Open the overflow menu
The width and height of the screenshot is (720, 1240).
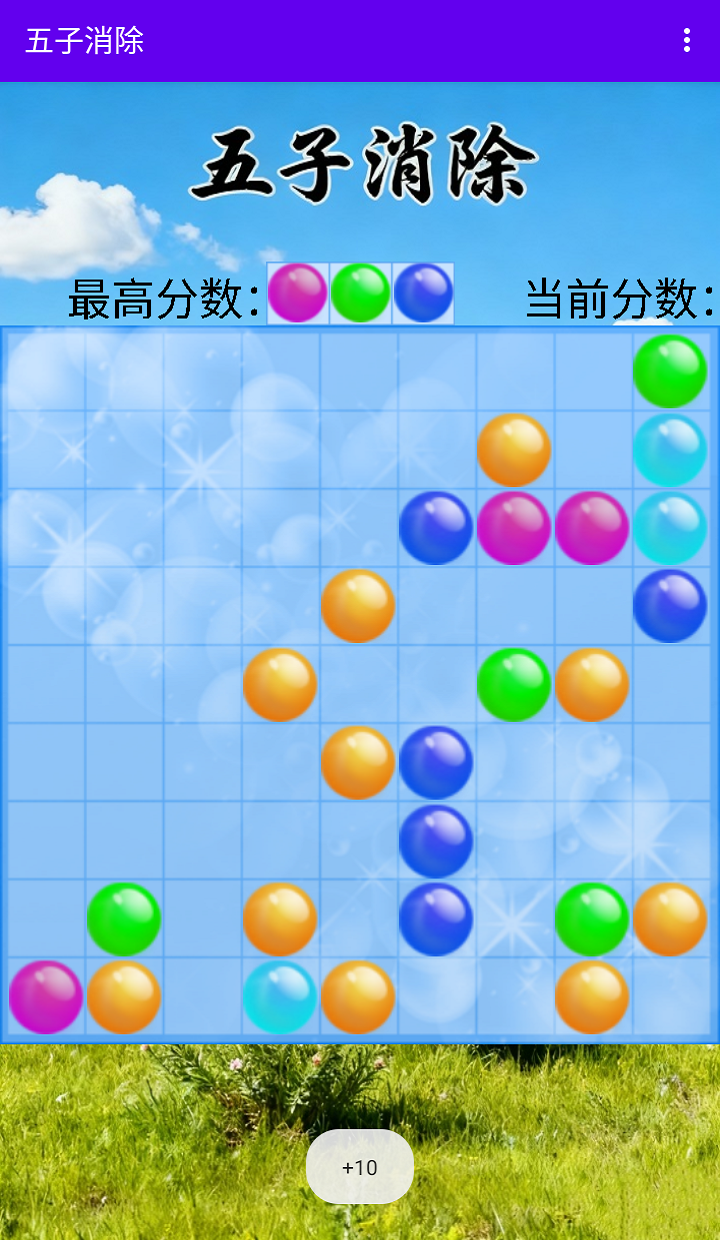(x=686, y=40)
